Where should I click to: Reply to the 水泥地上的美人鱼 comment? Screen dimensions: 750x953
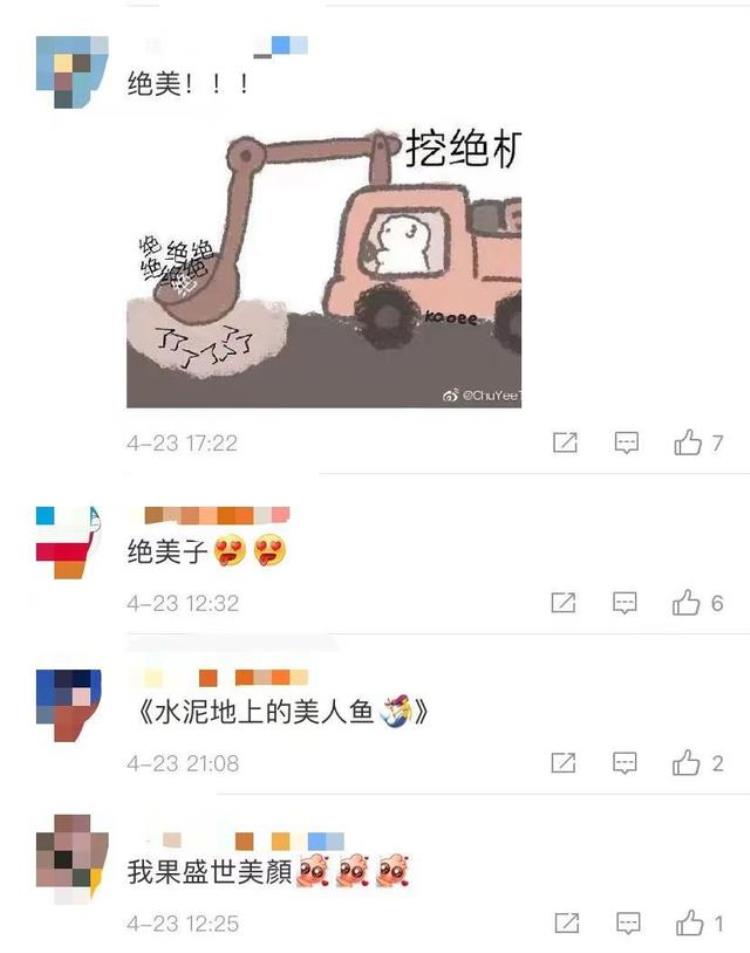[626, 763]
